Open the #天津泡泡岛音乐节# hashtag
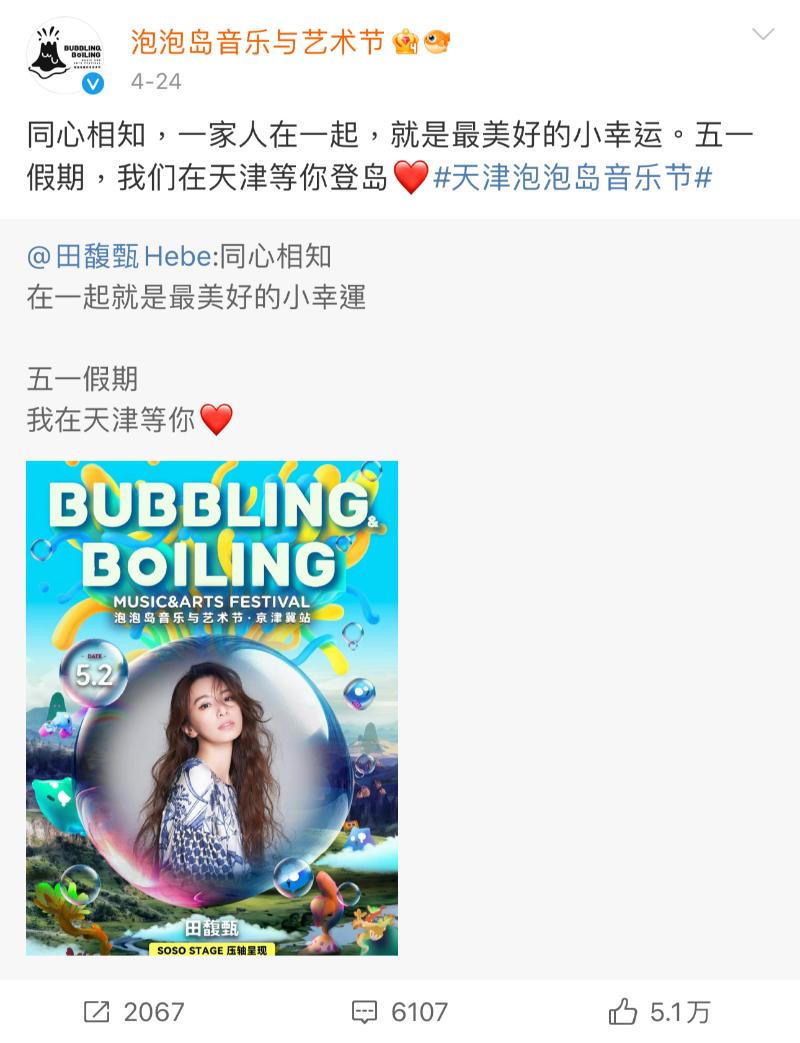The height and width of the screenshot is (1043, 800). (572, 178)
